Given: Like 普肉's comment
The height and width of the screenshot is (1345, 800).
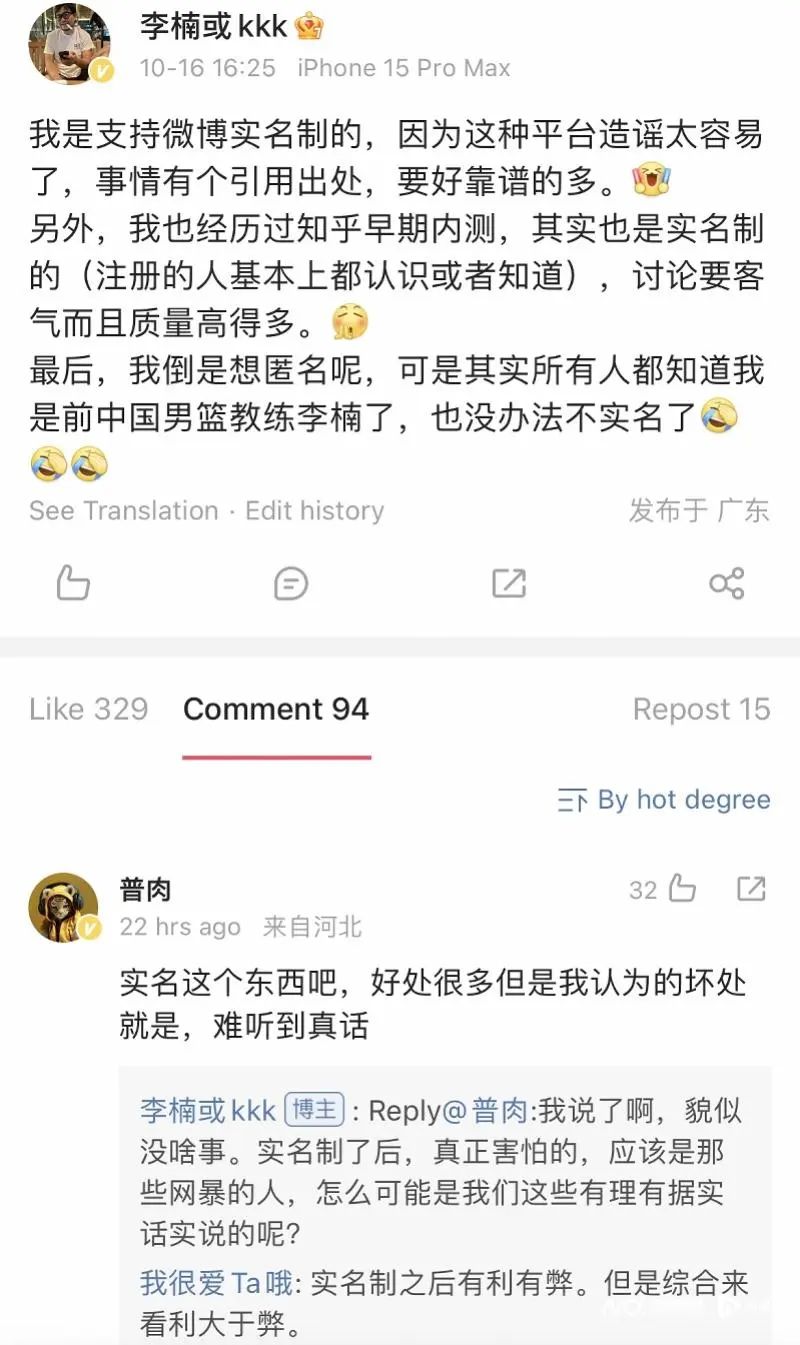Looking at the screenshot, I should tap(664, 889).
